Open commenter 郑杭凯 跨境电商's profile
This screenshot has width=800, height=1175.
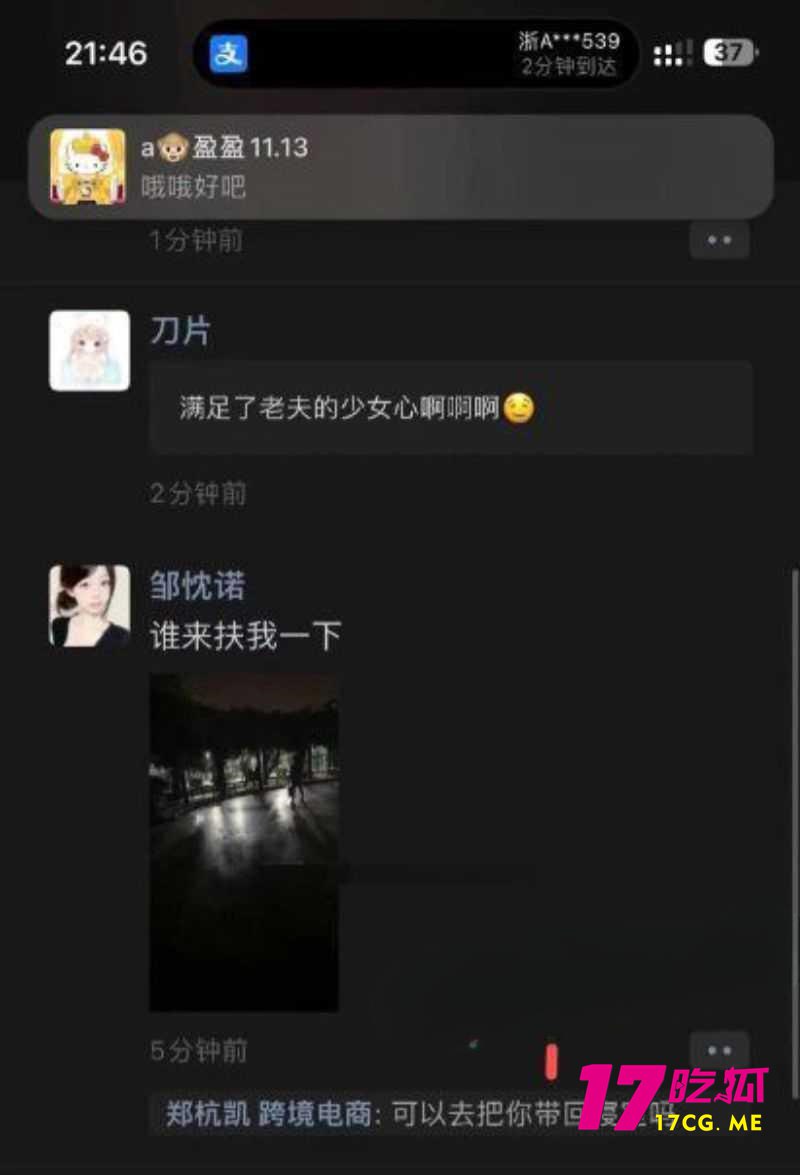point(268,1114)
